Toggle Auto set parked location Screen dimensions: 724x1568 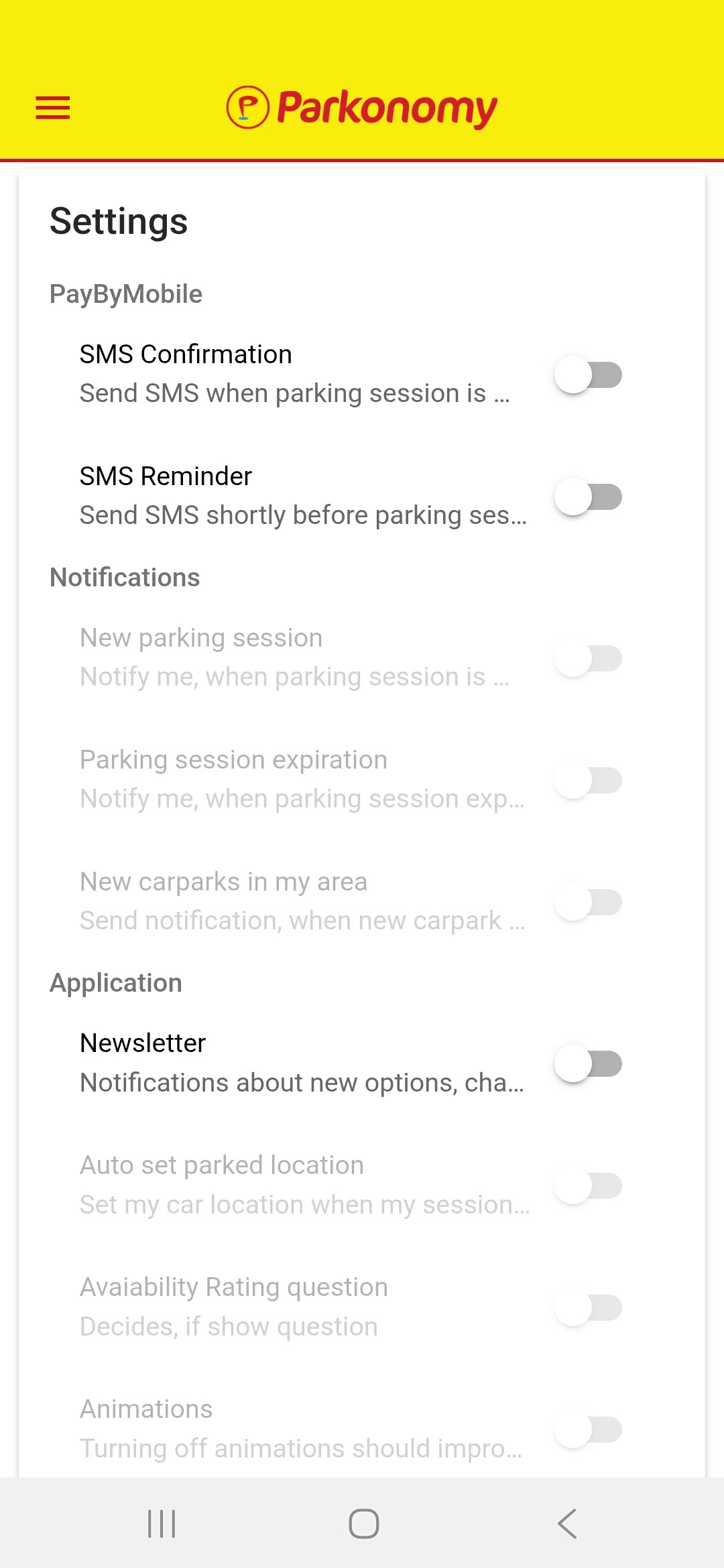588,1186
